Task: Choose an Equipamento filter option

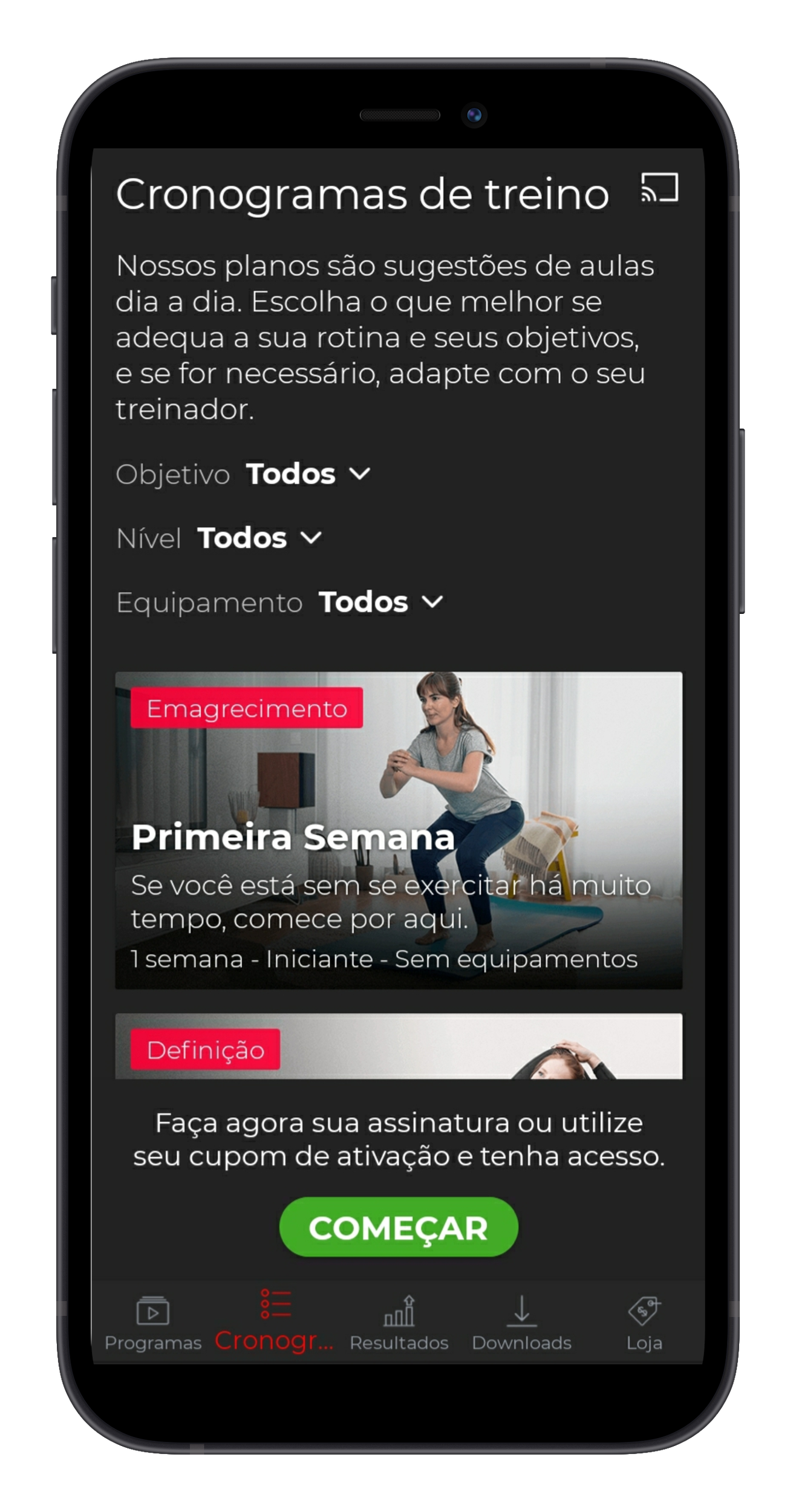Action: (x=381, y=602)
